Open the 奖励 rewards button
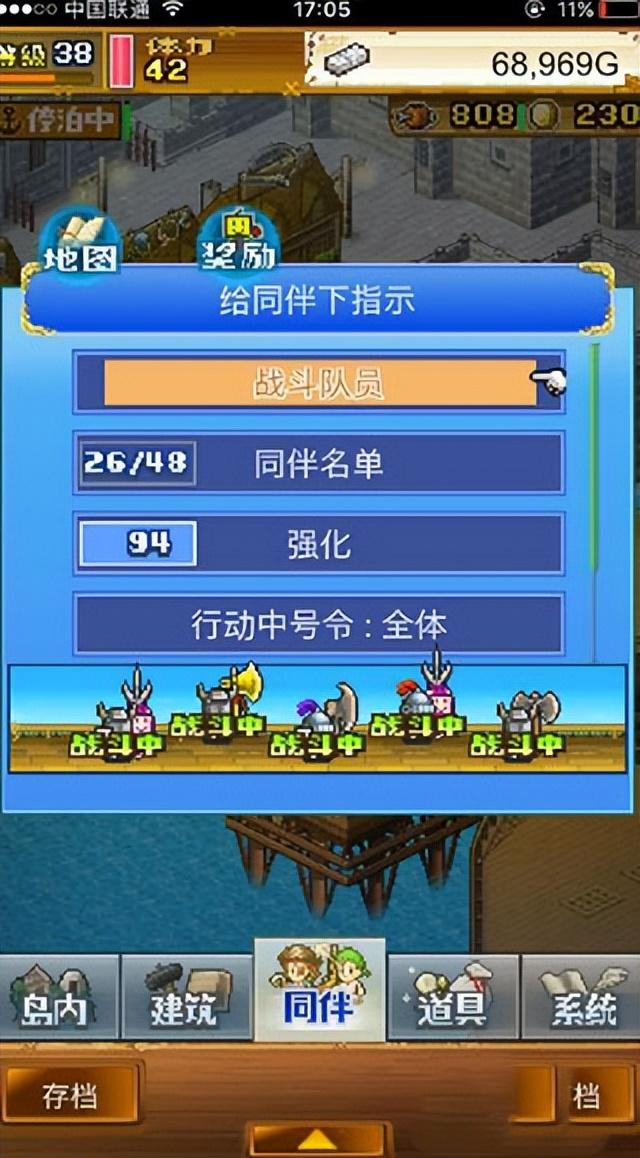 (x=238, y=243)
